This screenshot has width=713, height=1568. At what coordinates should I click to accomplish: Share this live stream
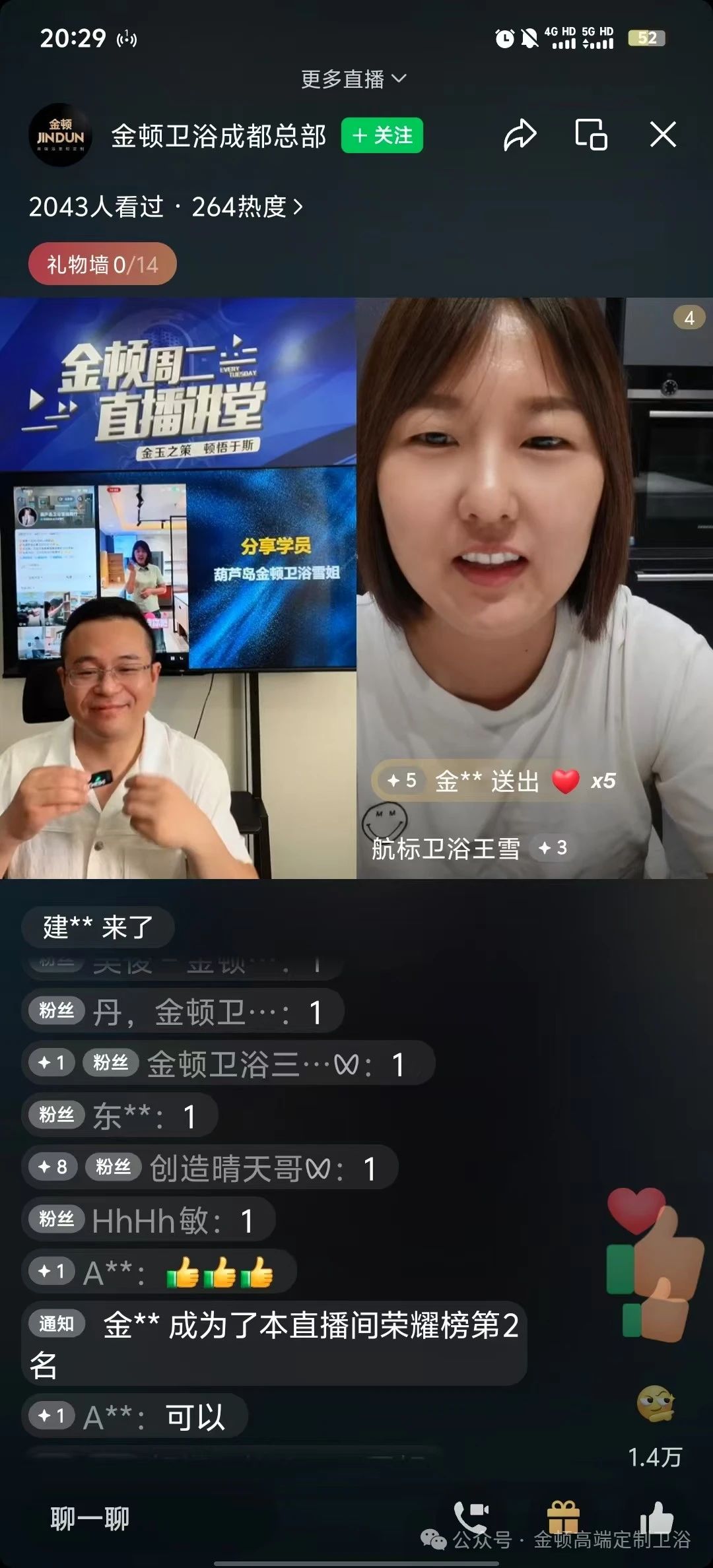pyautogui.click(x=520, y=135)
